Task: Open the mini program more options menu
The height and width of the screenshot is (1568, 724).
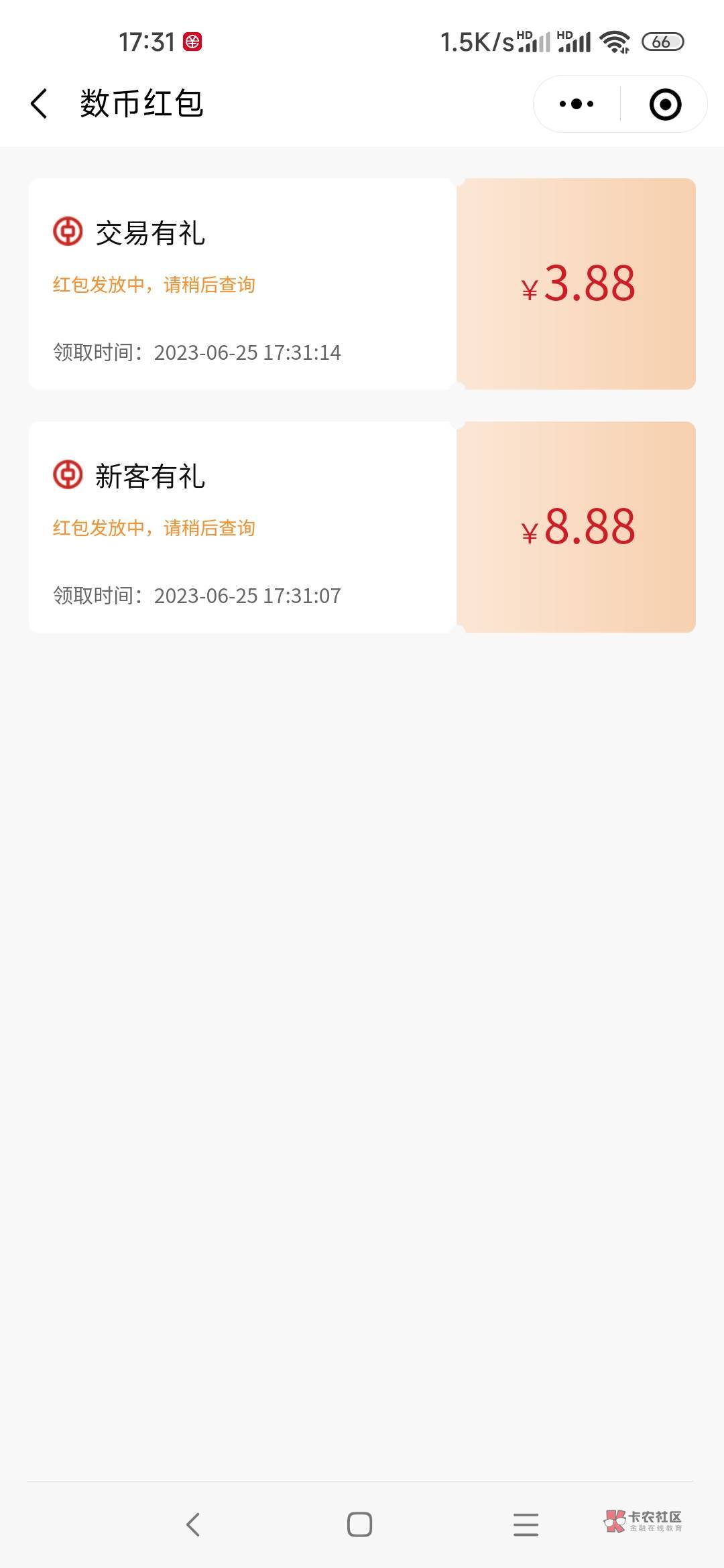Action: click(x=577, y=105)
